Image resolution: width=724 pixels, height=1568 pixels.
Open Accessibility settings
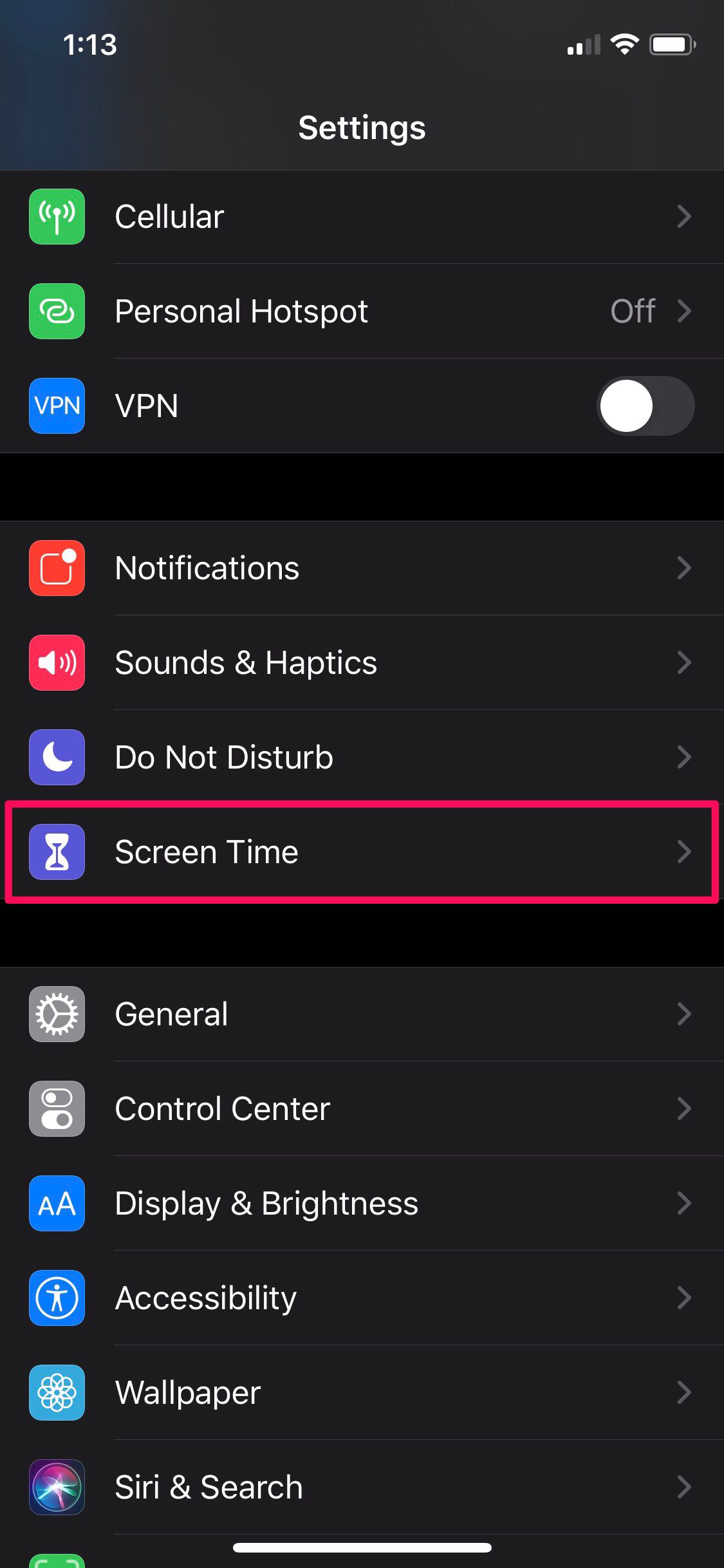(x=362, y=1298)
